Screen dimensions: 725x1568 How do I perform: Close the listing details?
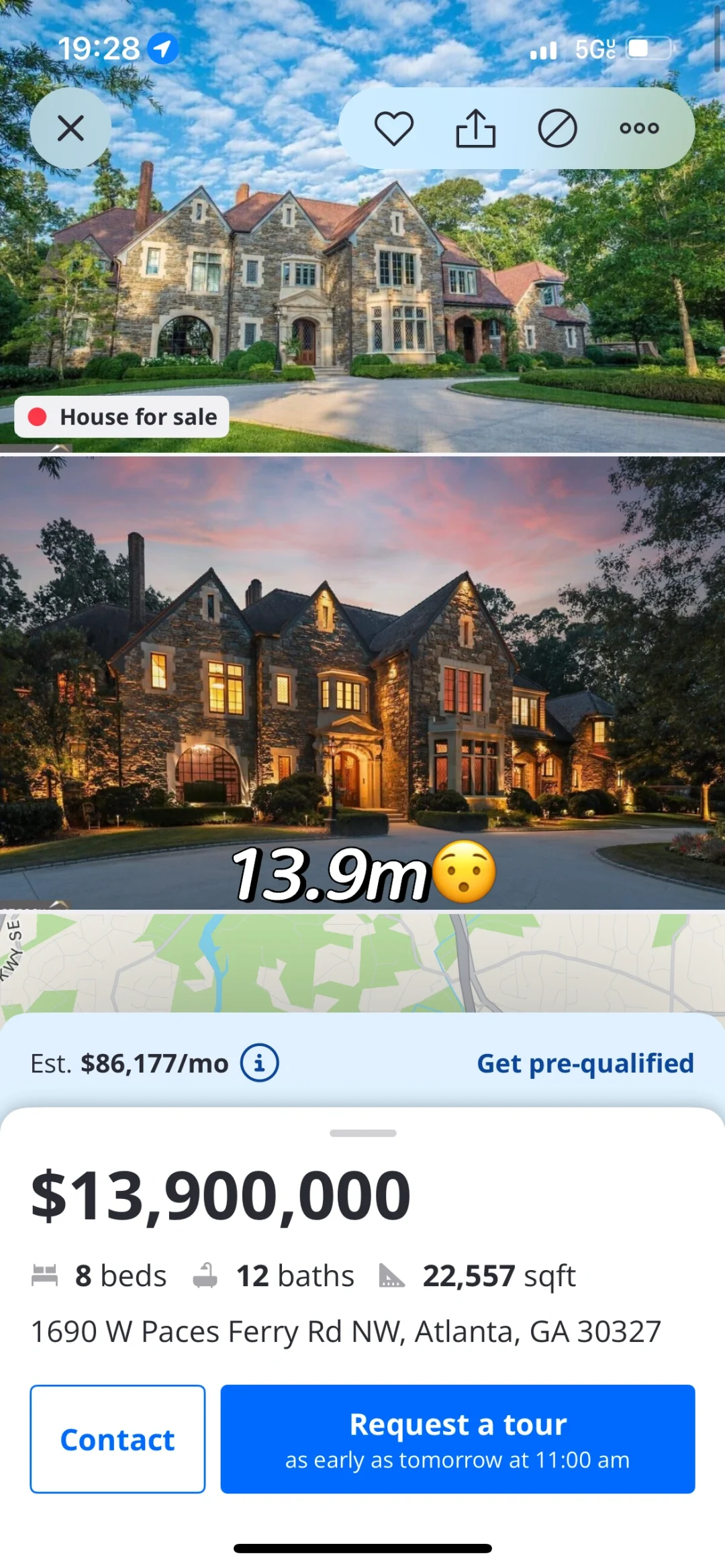click(70, 128)
